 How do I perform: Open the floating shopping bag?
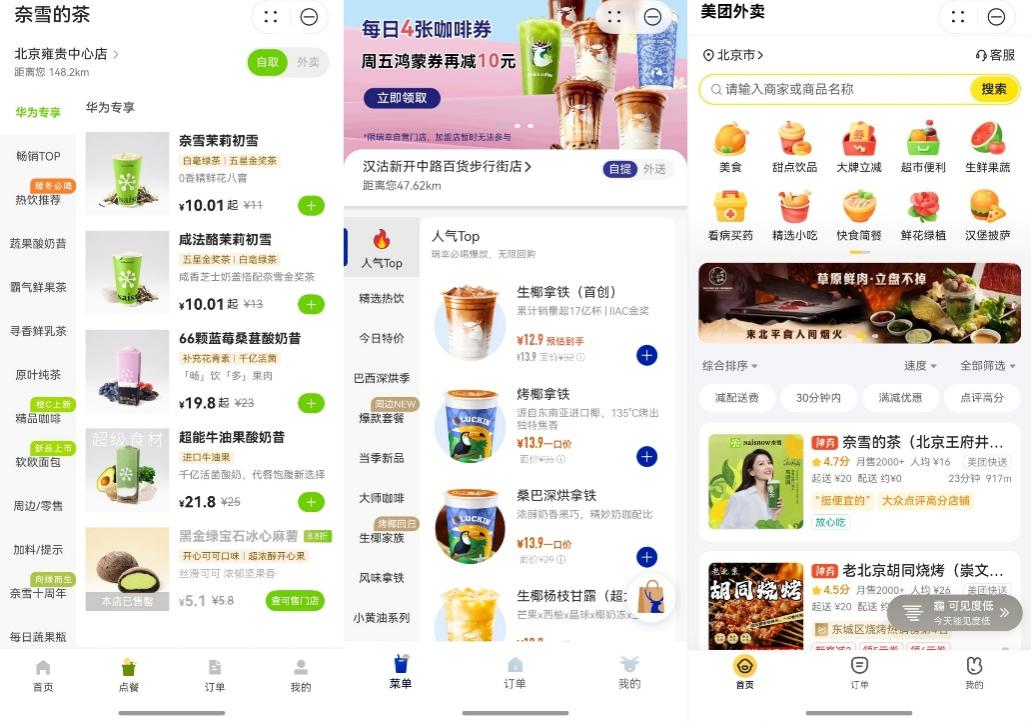(x=651, y=597)
